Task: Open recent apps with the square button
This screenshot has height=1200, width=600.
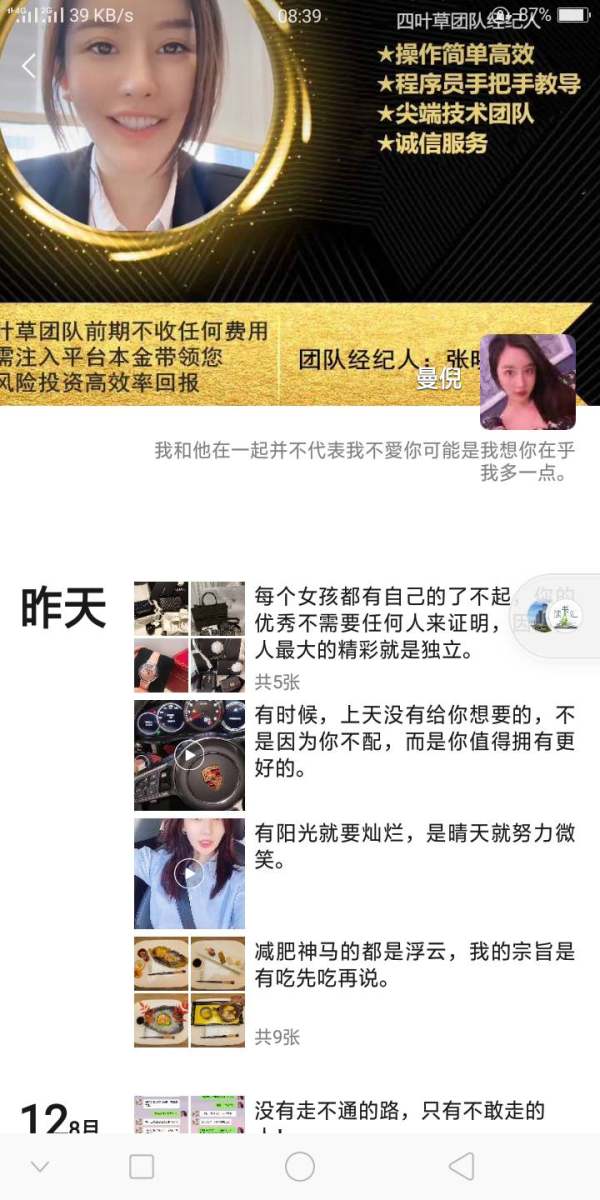Action: click(142, 1166)
